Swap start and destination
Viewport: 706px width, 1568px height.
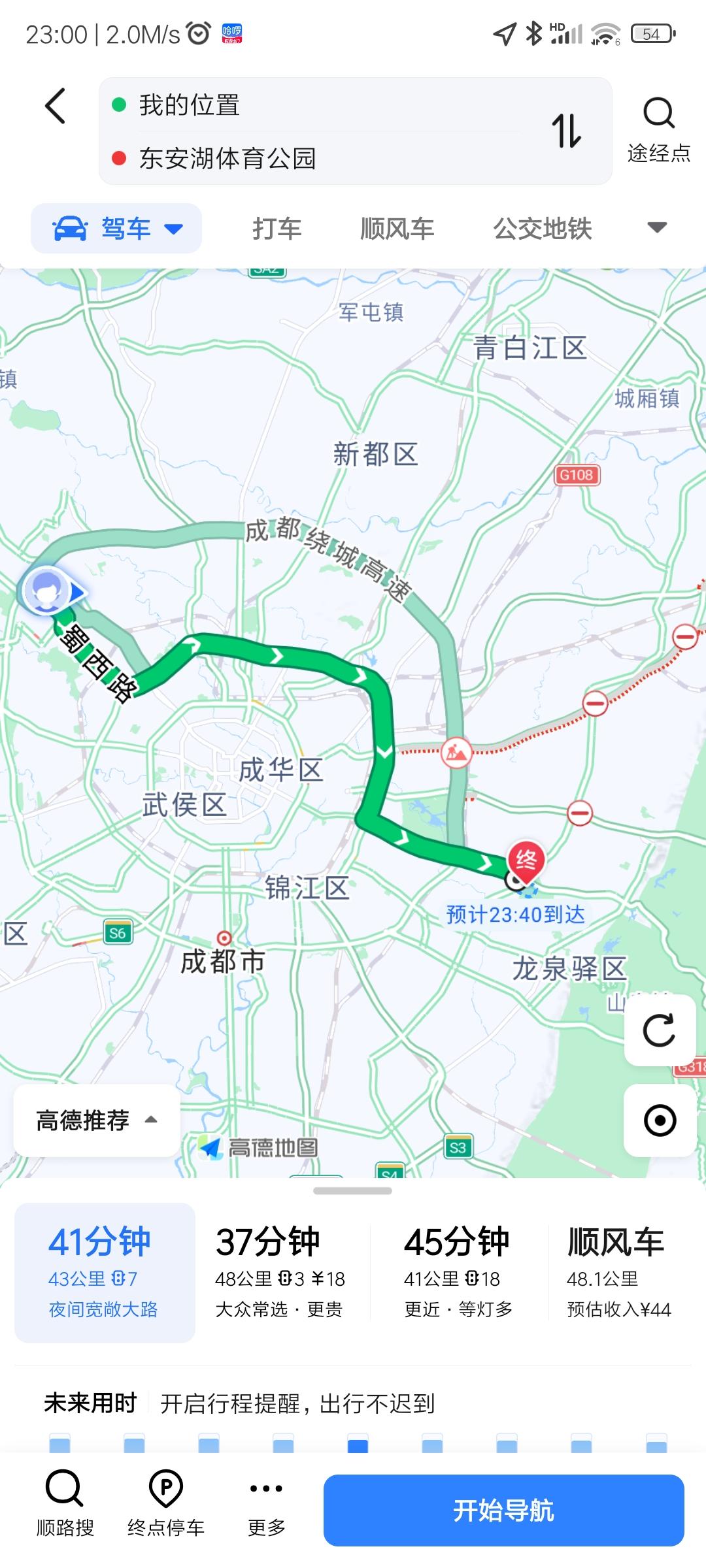coord(566,131)
